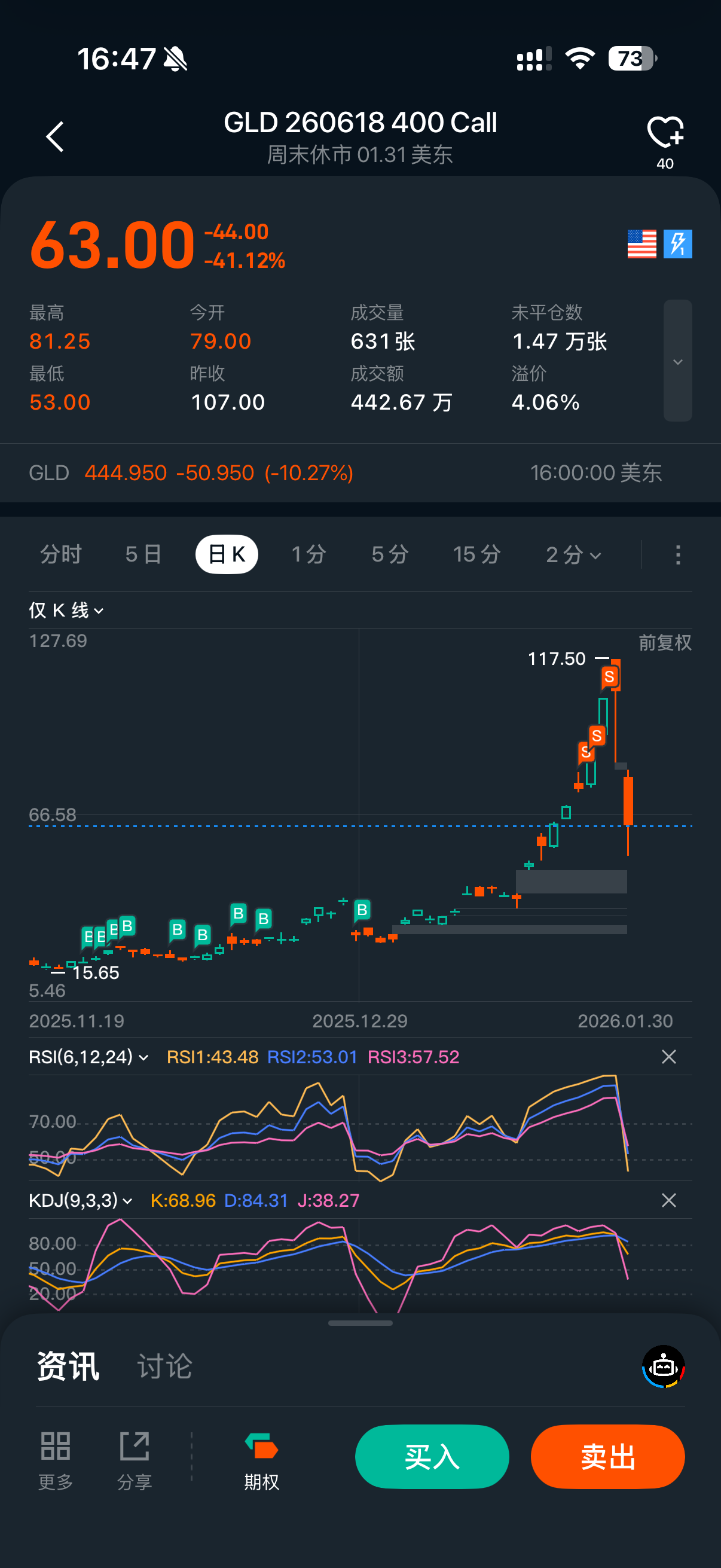Switch to the 分时 intraday chart

pos(61,554)
